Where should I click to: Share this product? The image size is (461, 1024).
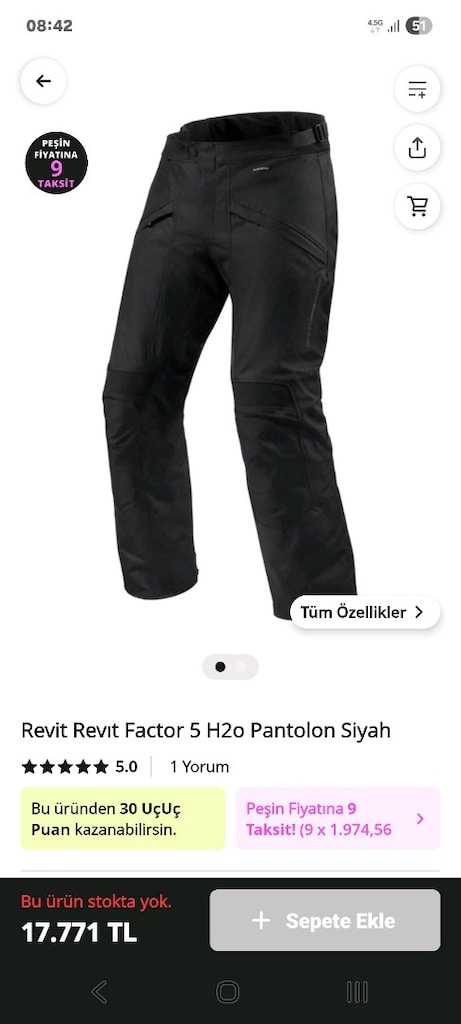click(417, 148)
